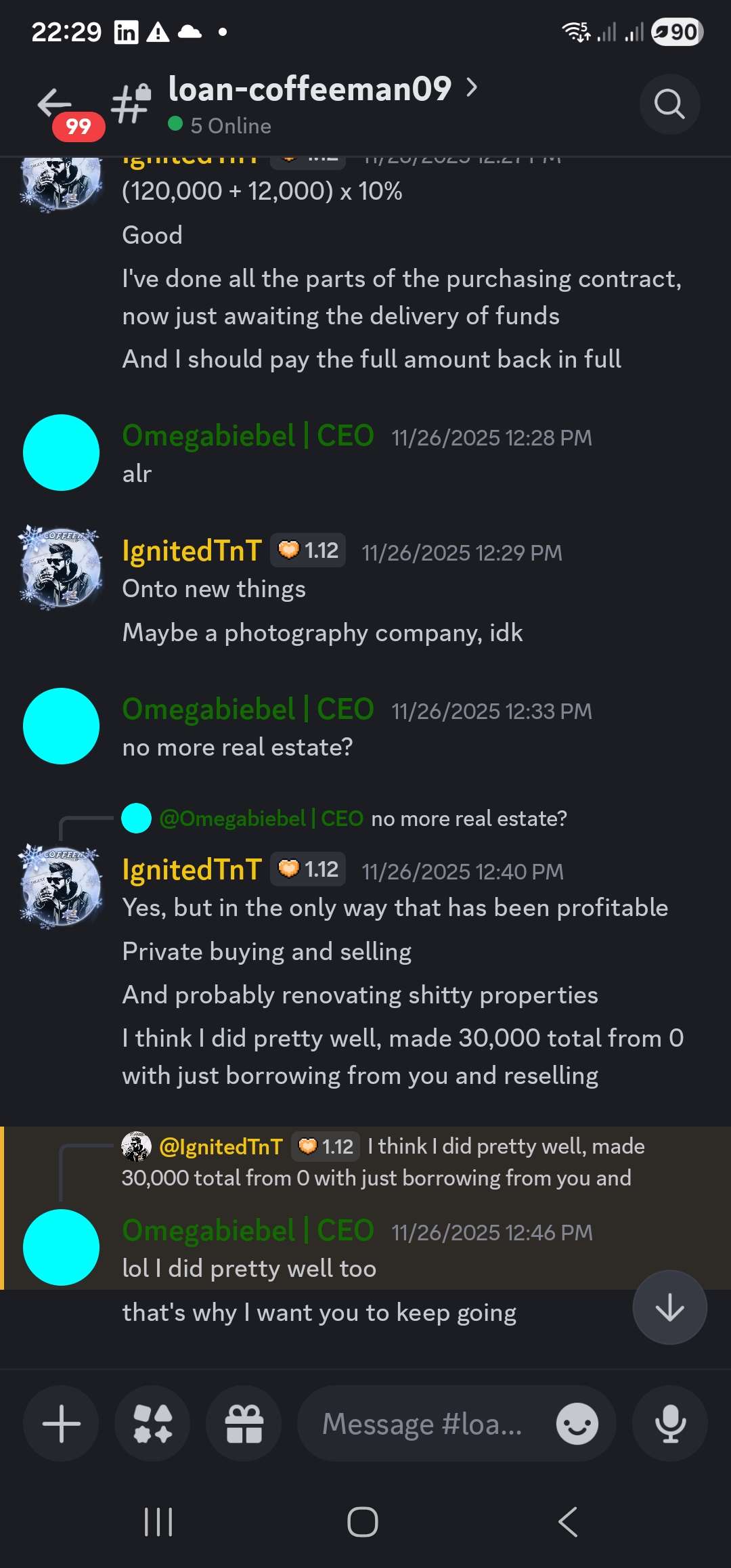Record a voice message with the microphone

click(670, 1423)
